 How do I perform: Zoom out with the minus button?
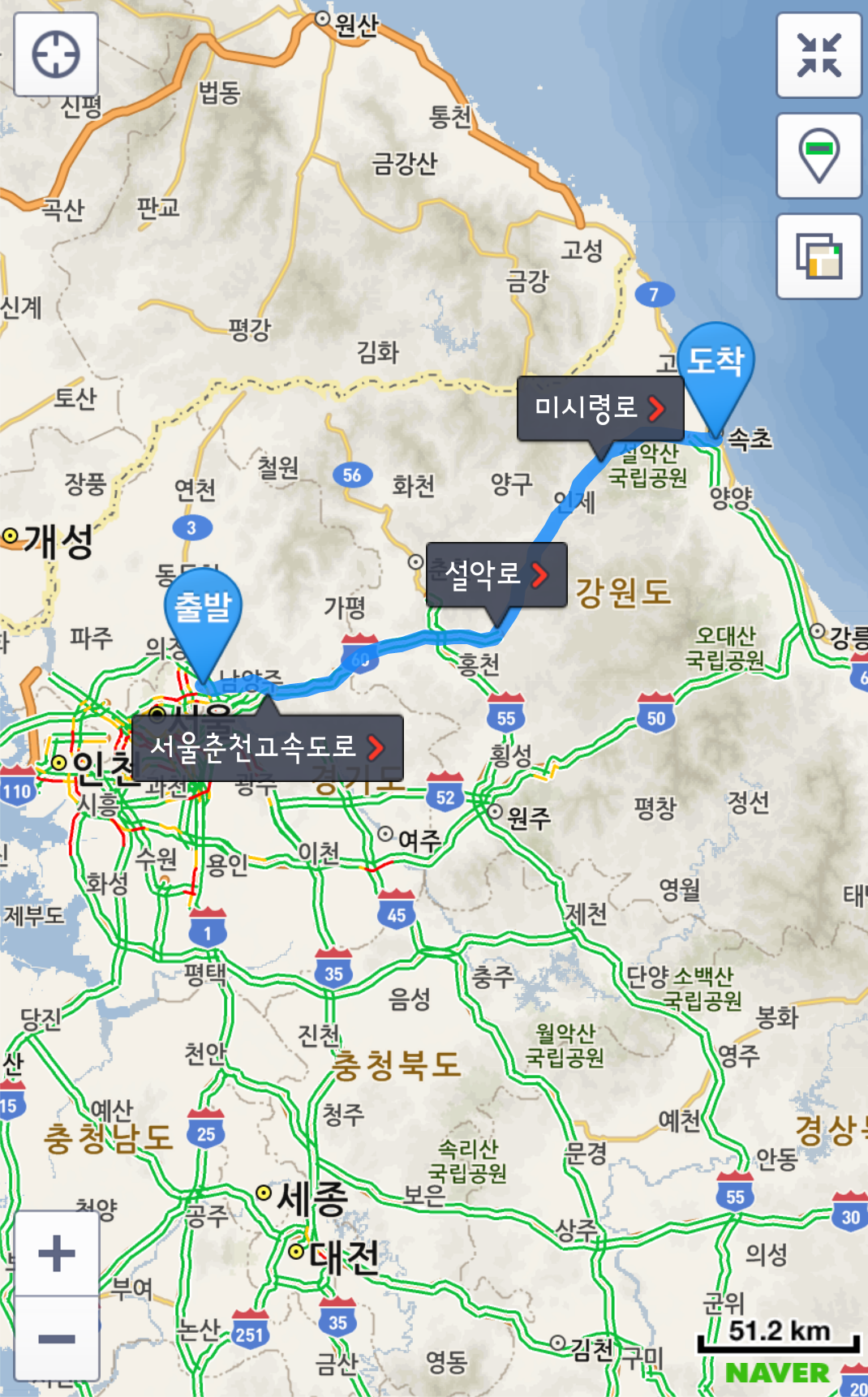(57, 1339)
